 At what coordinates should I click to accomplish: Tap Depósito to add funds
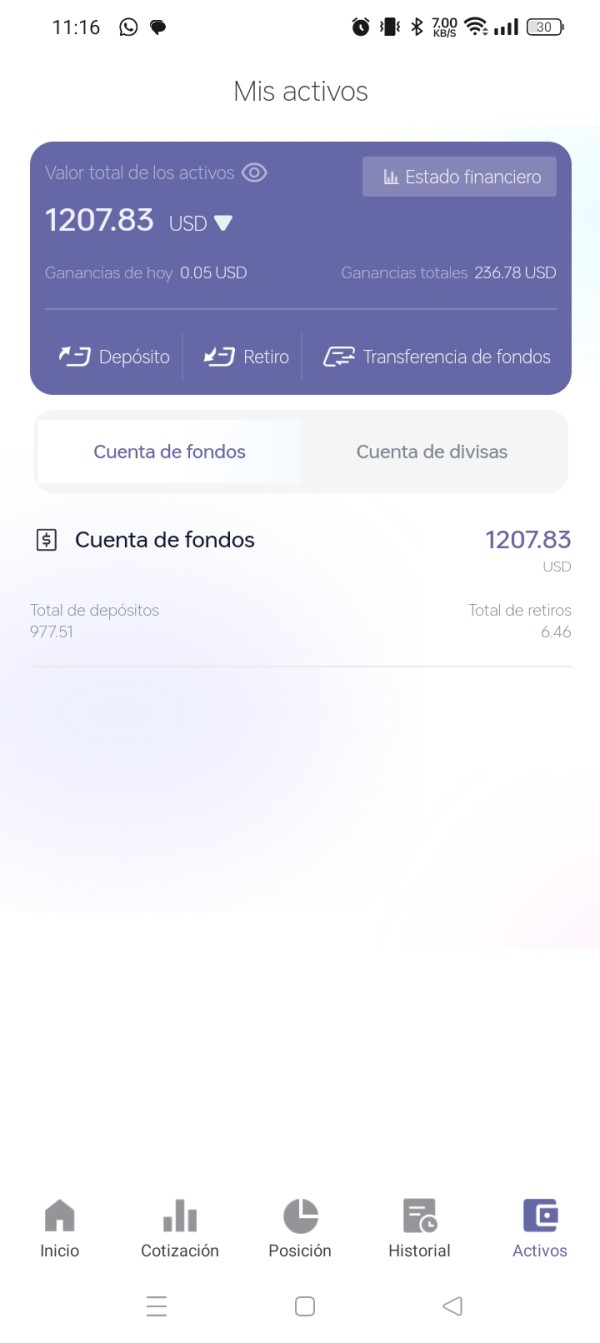point(113,357)
